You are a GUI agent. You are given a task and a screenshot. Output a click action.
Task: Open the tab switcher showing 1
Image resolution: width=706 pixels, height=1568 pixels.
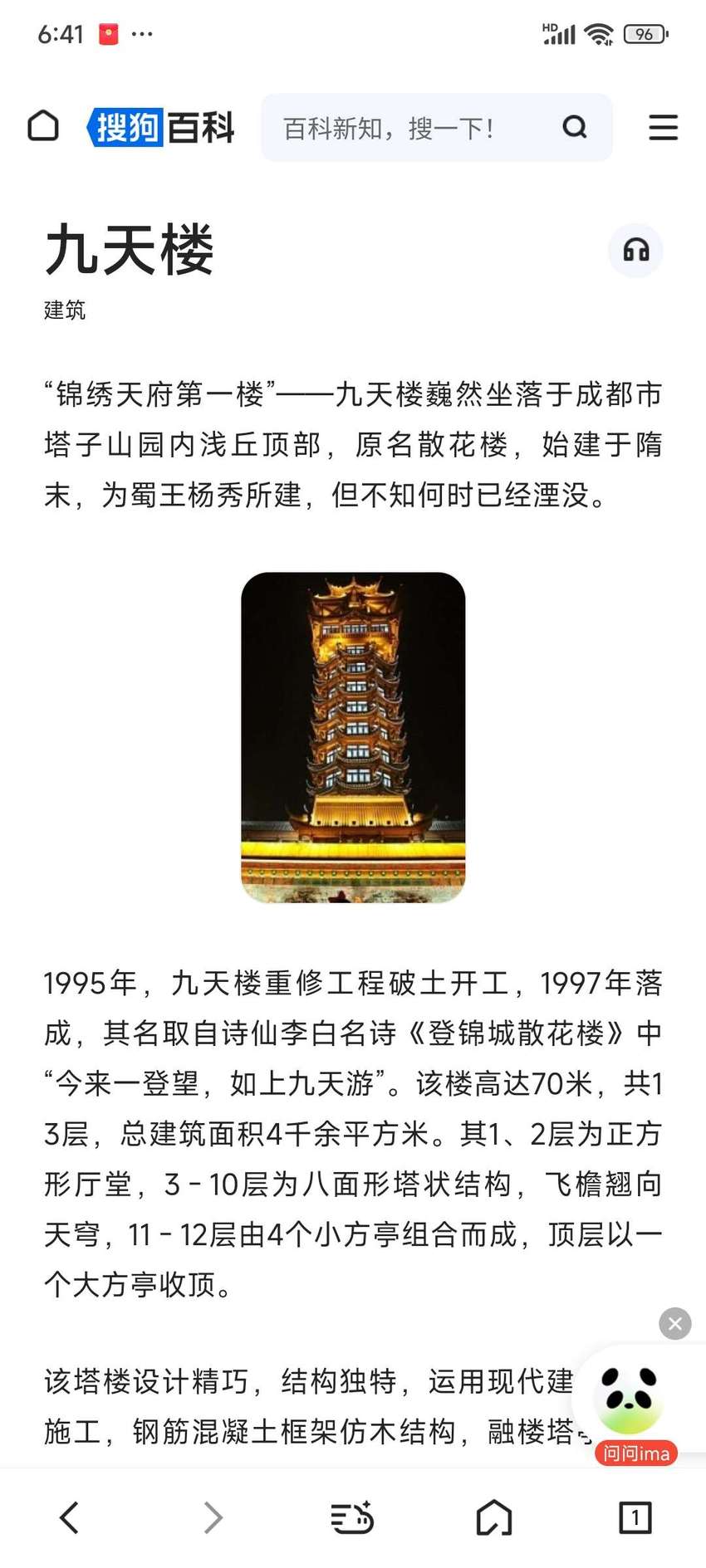coord(635,1517)
